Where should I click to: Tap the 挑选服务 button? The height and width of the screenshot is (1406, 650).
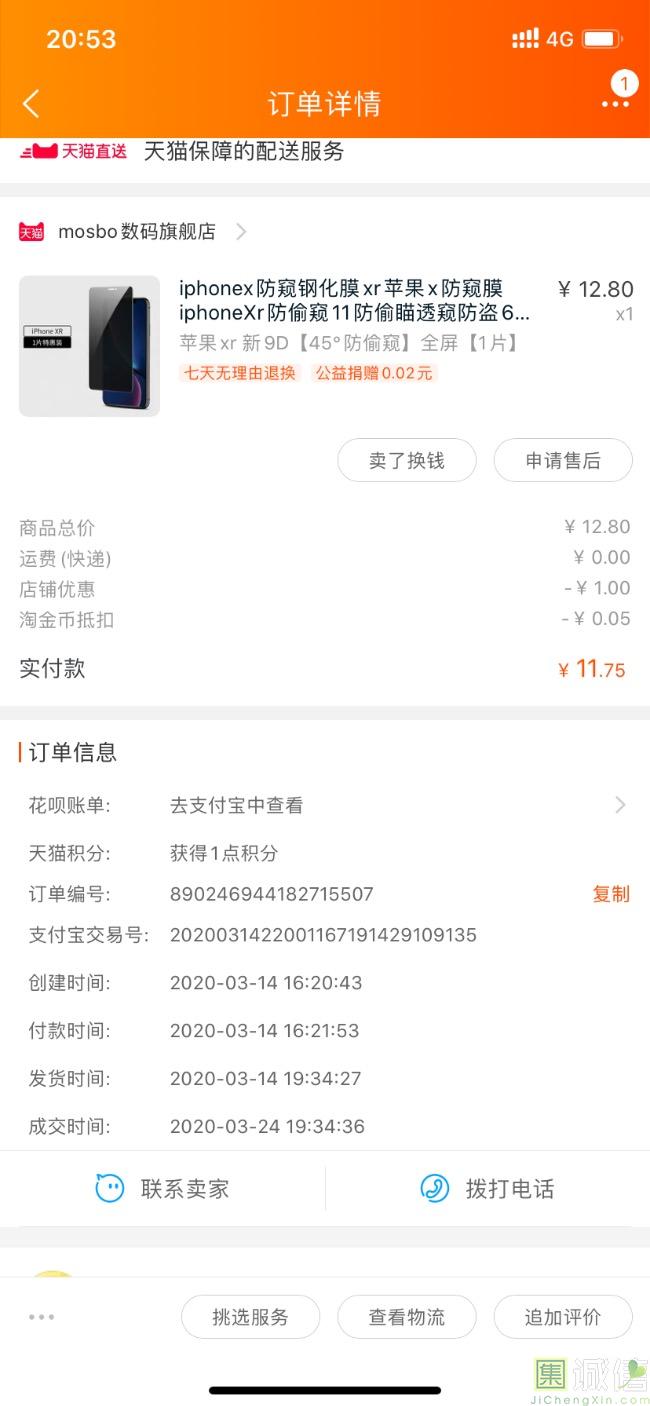pyautogui.click(x=250, y=1317)
